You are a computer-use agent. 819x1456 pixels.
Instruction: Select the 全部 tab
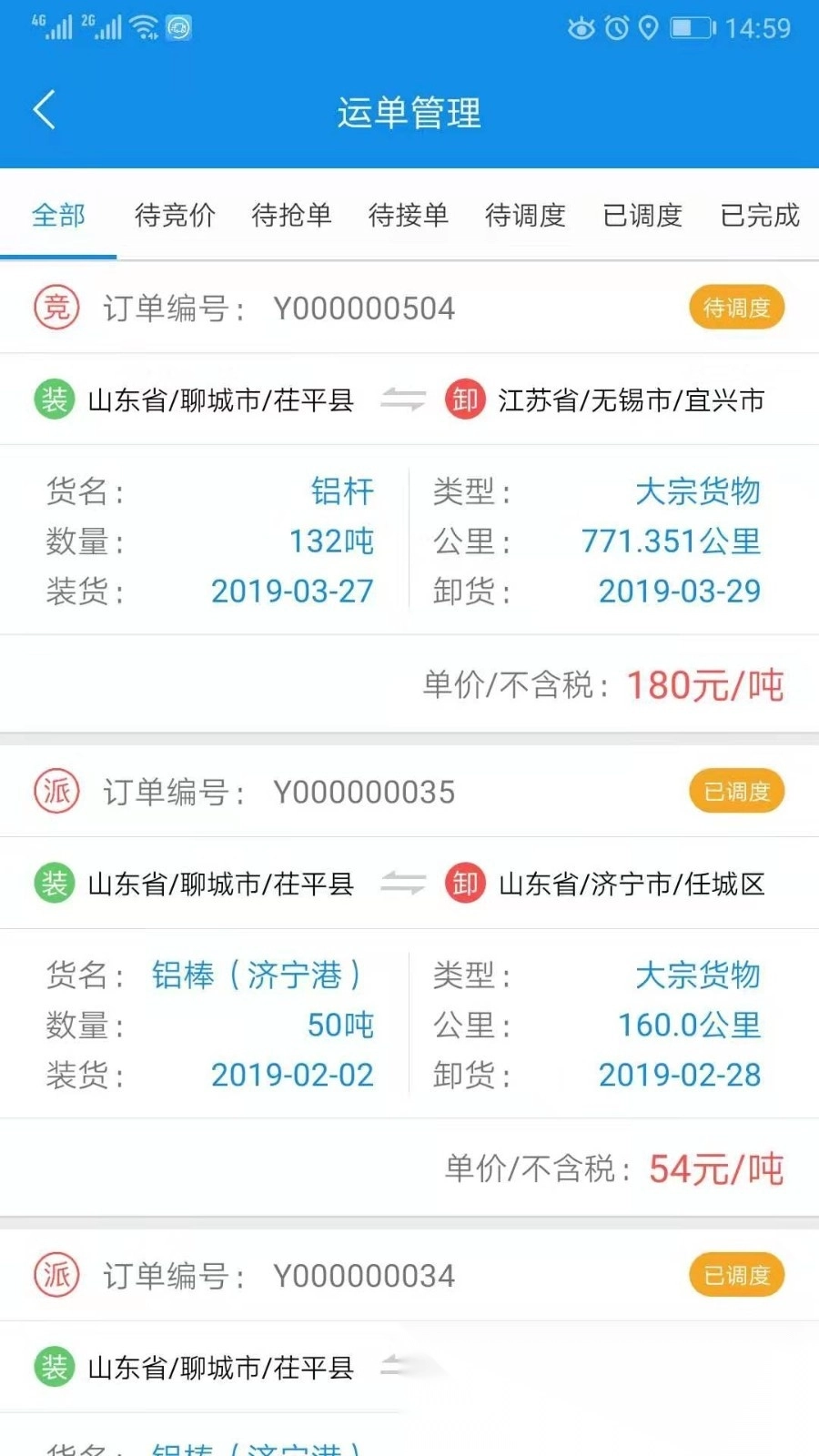click(x=58, y=216)
